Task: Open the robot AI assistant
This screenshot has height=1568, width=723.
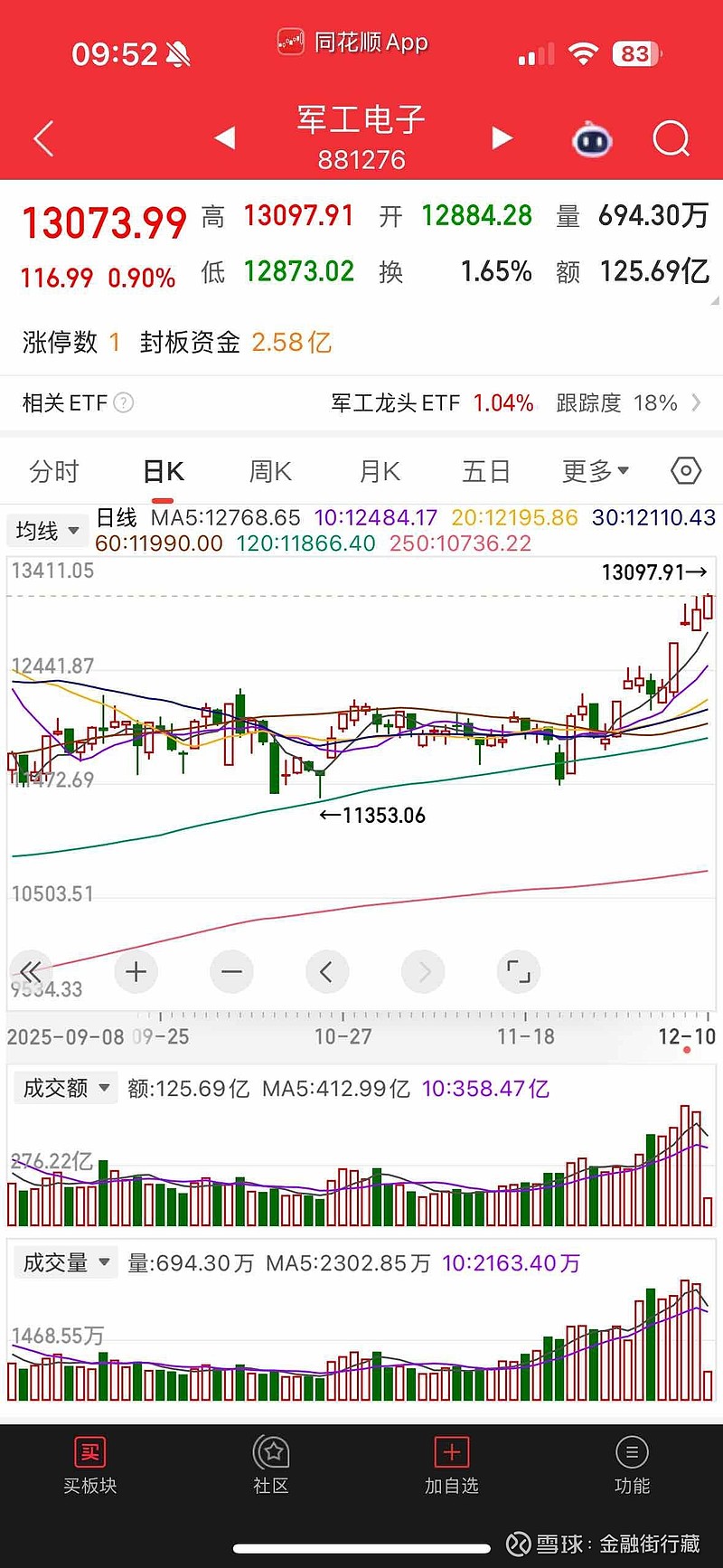Action: pyautogui.click(x=593, y=140)
